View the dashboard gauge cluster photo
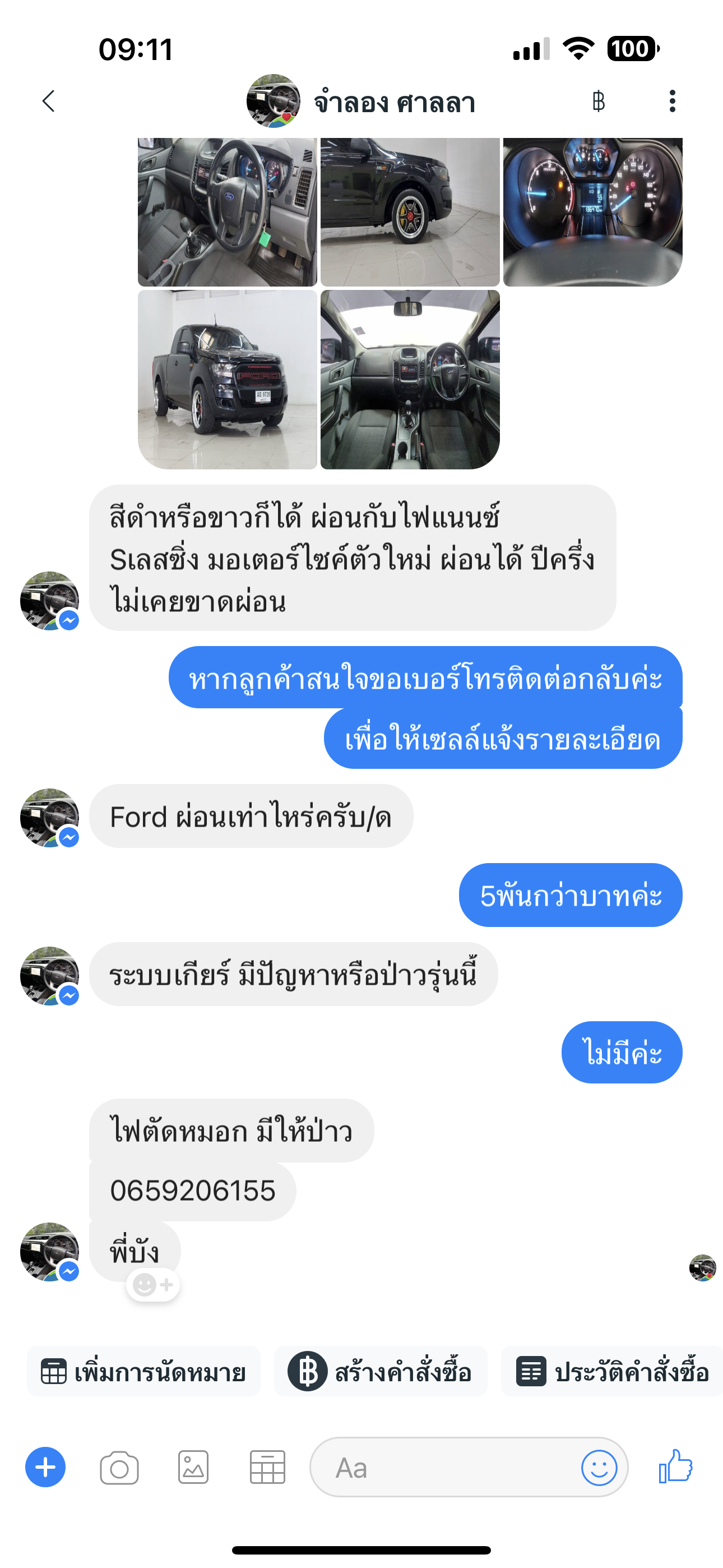The width and height of the screenshot is (723, 1568). click(592, 212)
